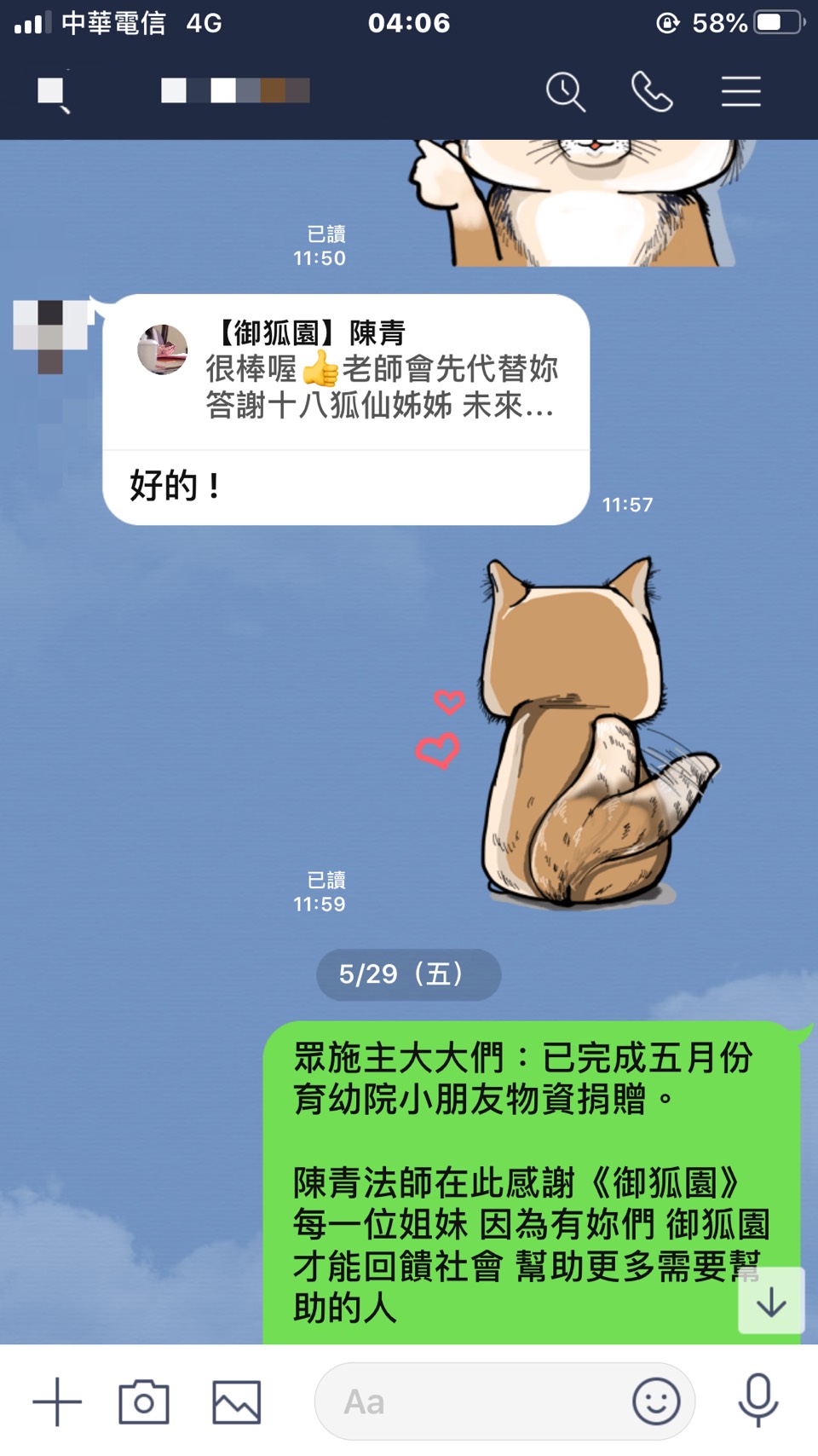
Task: Open the emoji sticker picker
Action: [x=656, y=1401]
